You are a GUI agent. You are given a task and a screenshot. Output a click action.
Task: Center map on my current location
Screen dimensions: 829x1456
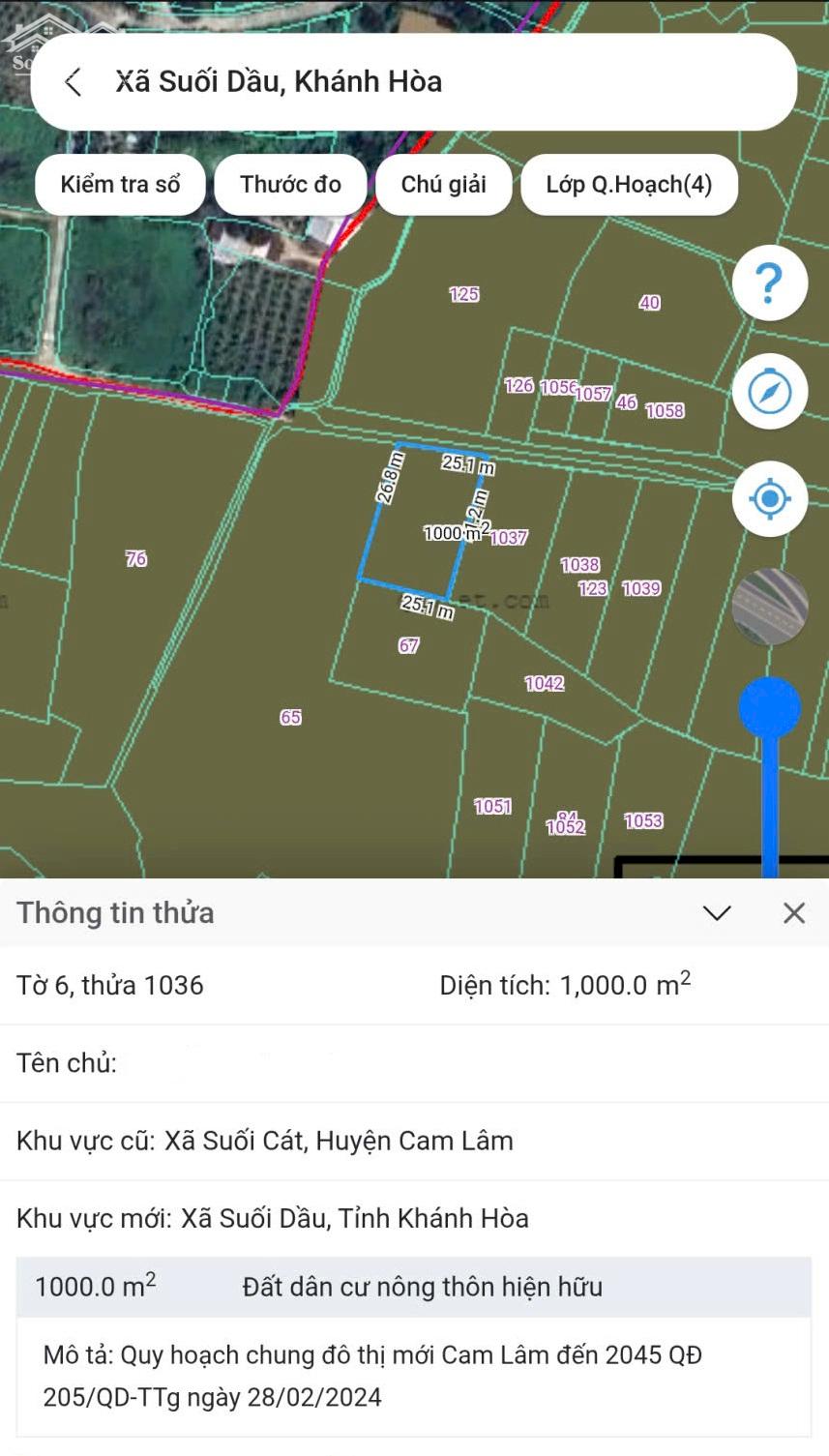pyautogui.click(x=769, y=499)
